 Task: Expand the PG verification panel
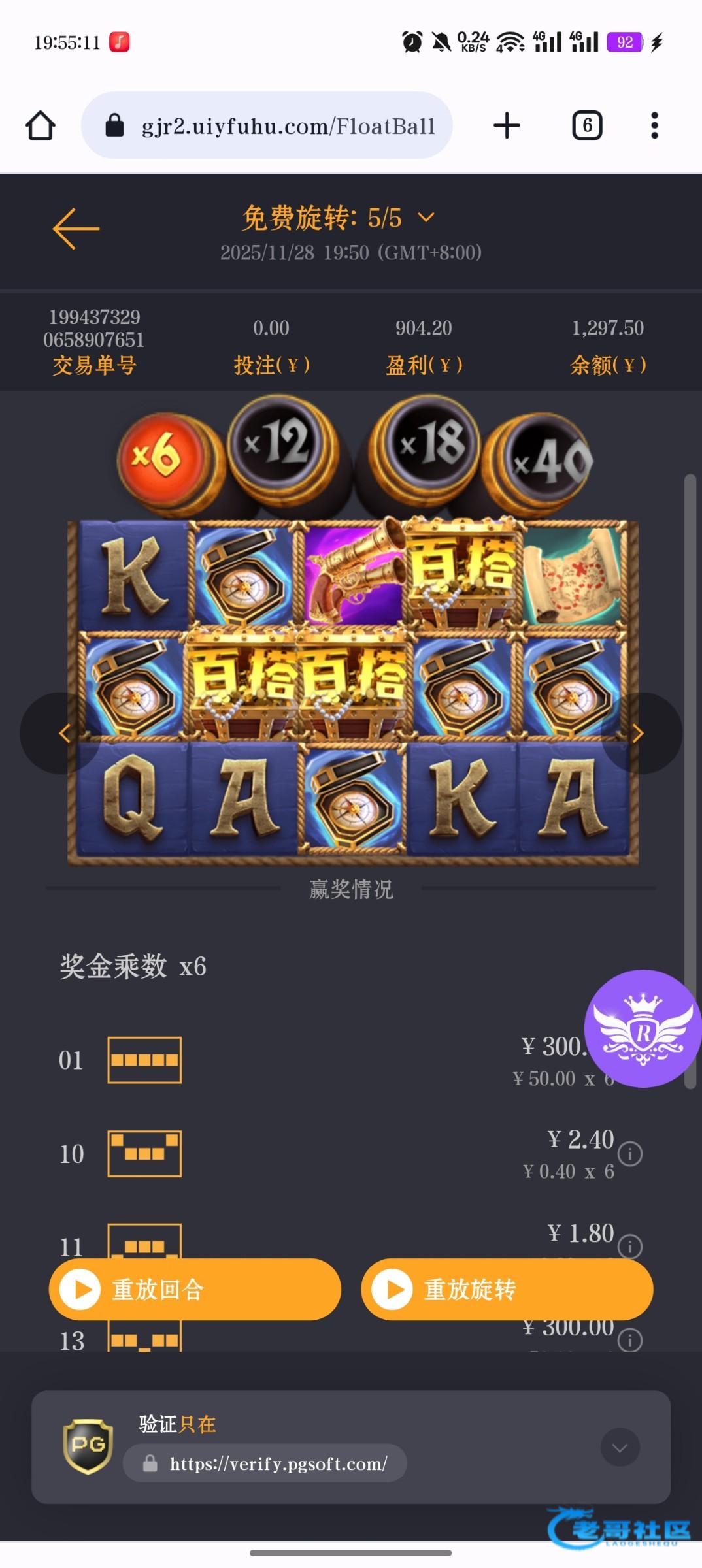(620, 1448)
